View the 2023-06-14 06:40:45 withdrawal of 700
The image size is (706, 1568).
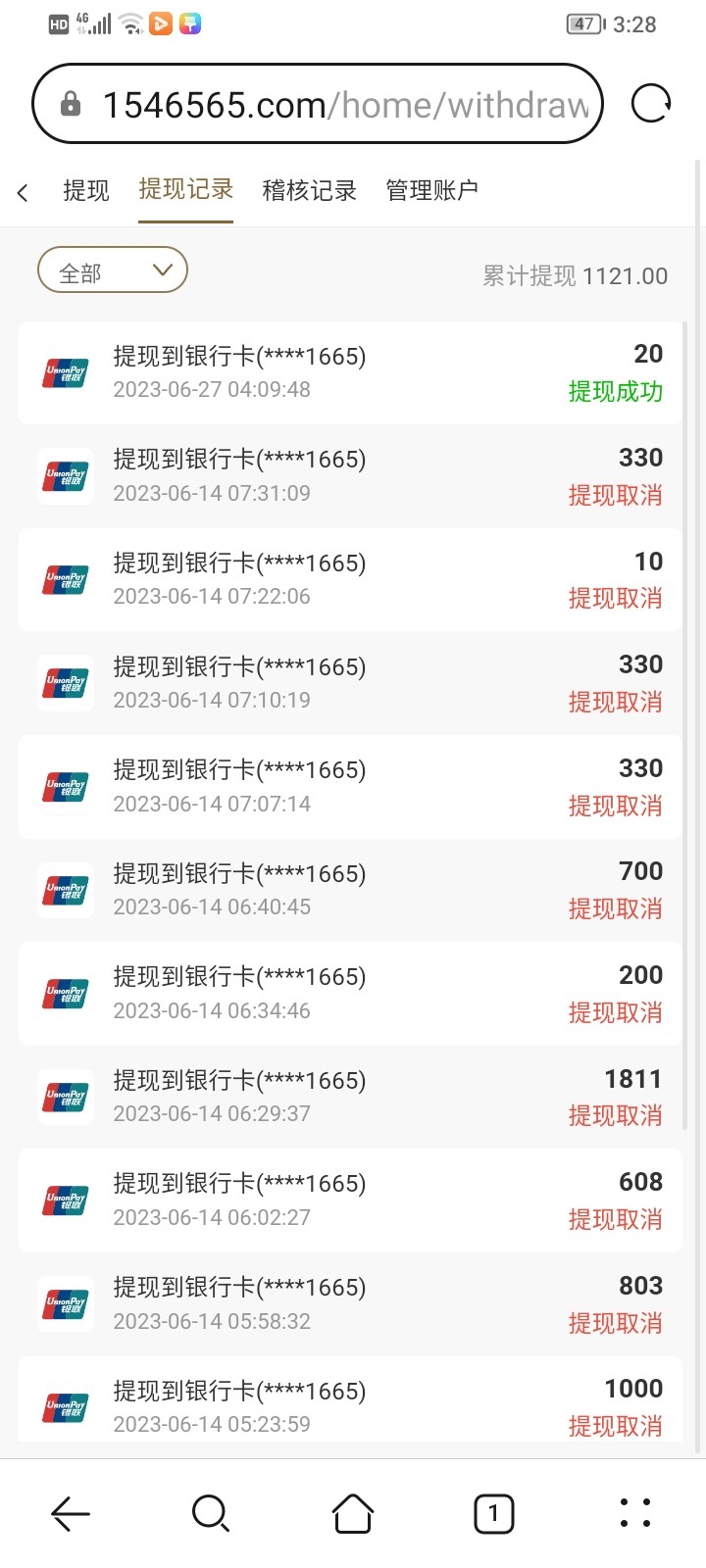[350, 890]
